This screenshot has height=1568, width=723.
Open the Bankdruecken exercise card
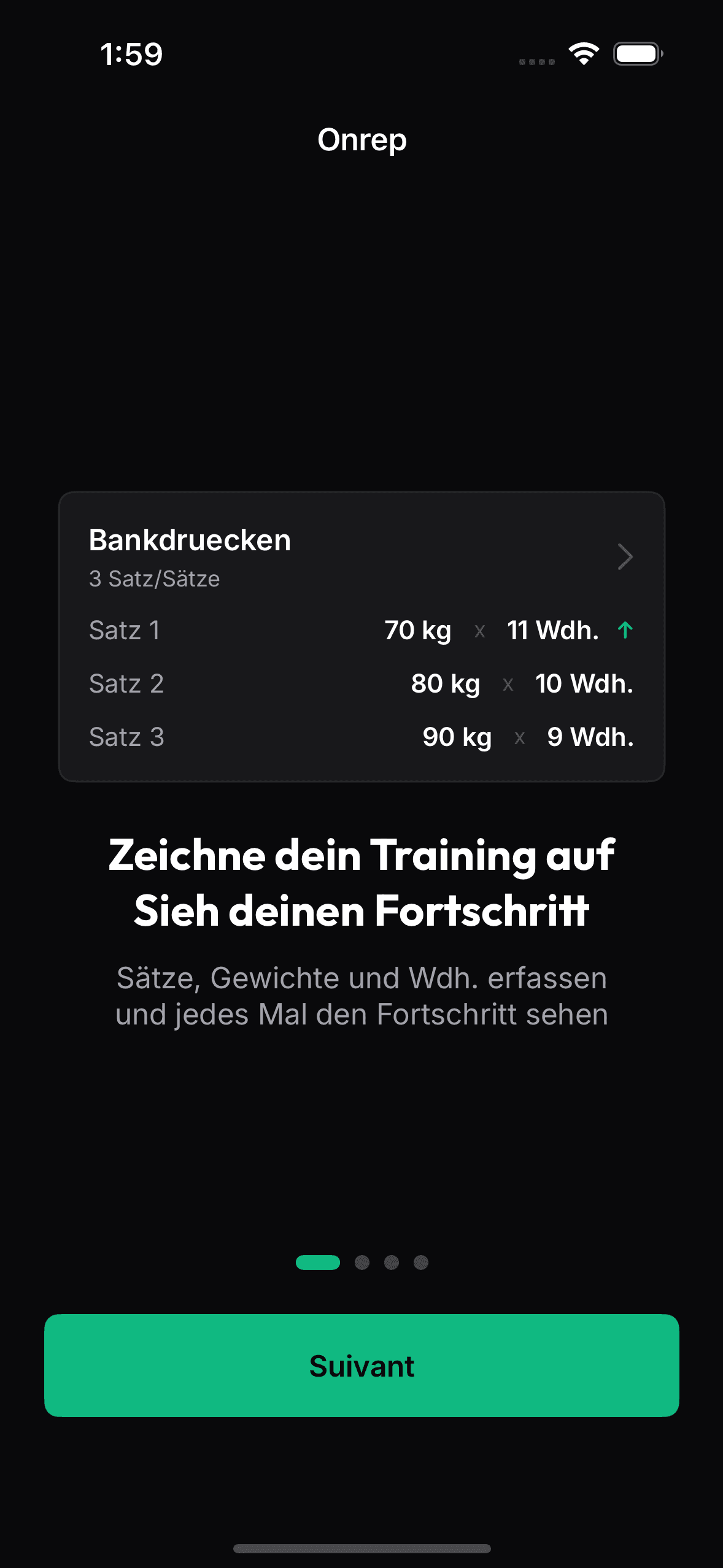pos(361,636)
